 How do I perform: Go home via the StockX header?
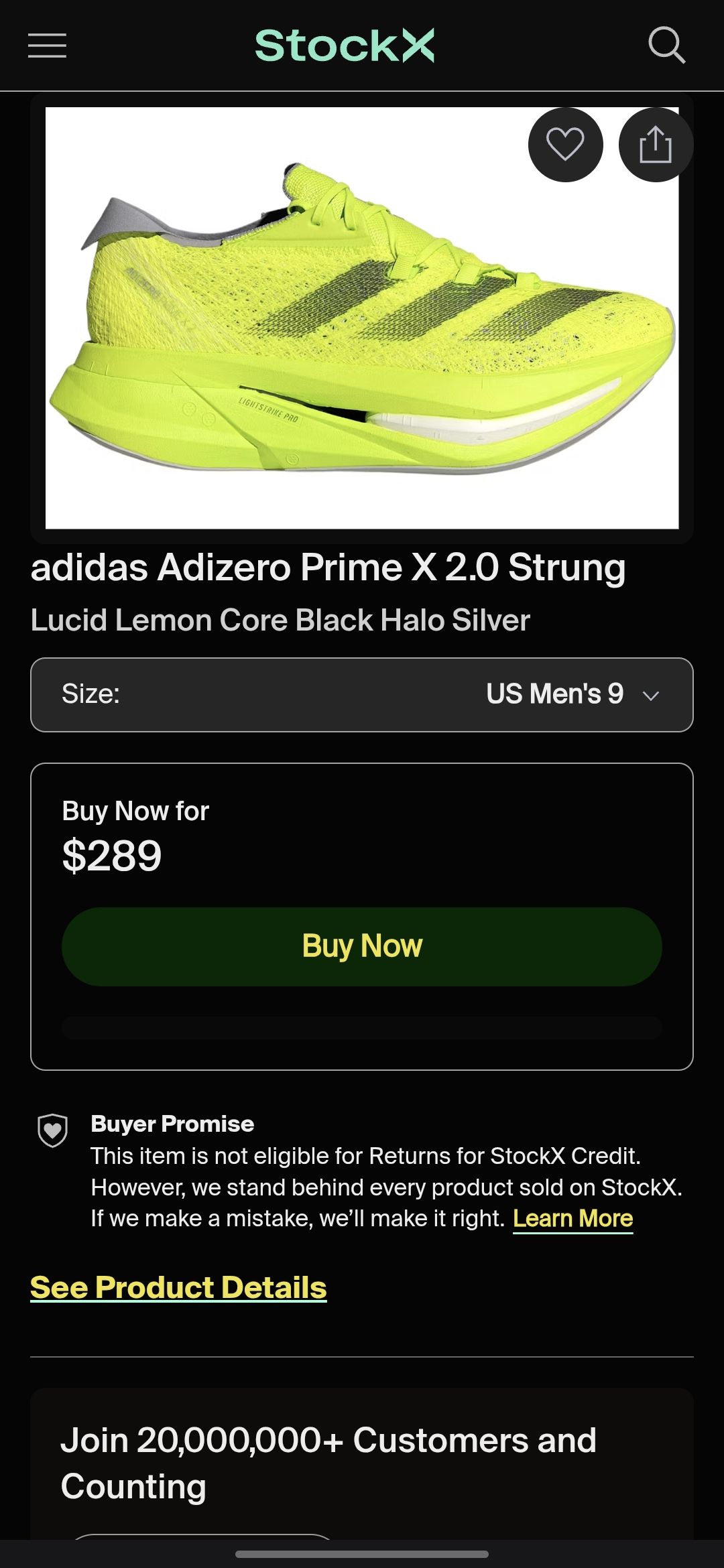point(345,44)
